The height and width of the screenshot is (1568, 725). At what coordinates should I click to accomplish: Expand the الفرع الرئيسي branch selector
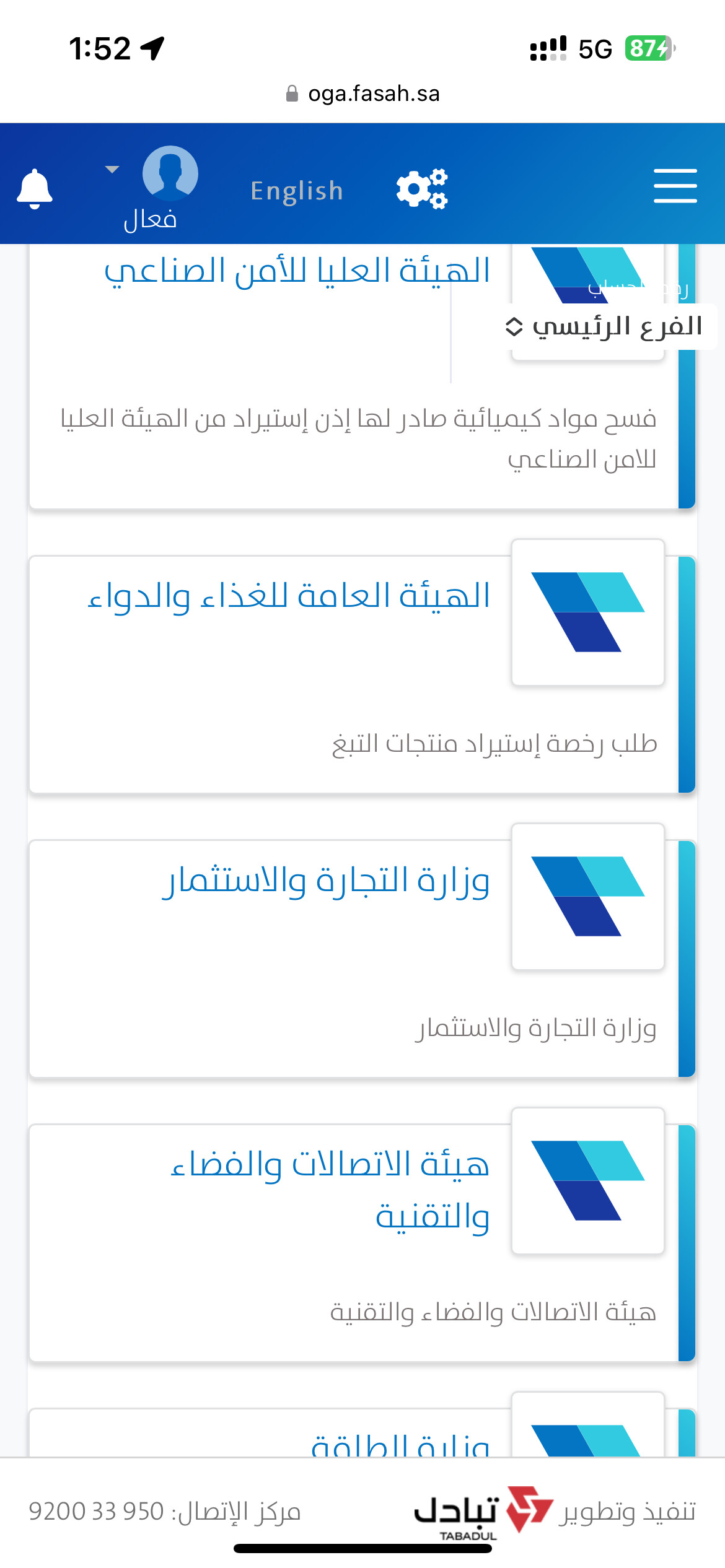pyautogui.click(x=604, y=327)
